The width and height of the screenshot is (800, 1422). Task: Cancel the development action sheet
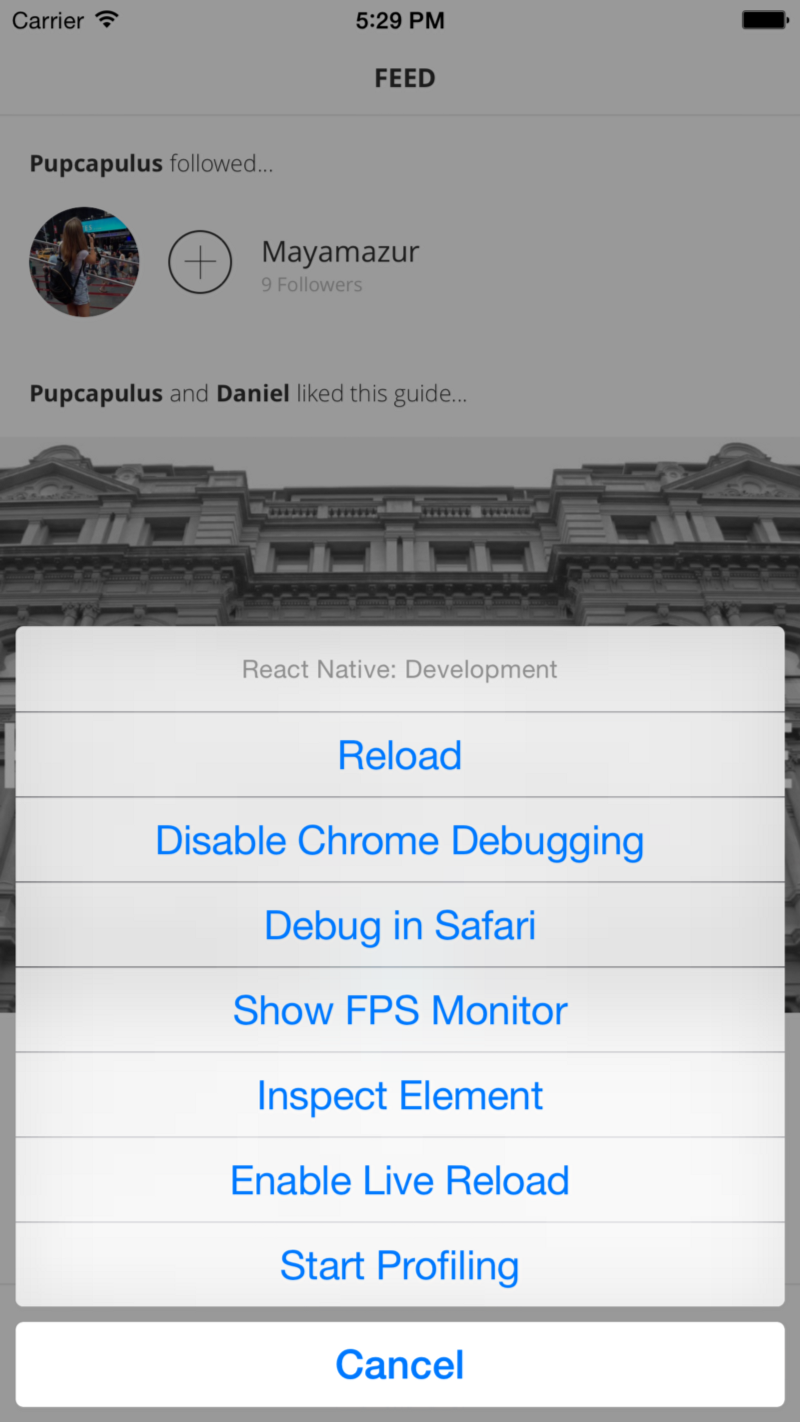(x=400, y=1364)
